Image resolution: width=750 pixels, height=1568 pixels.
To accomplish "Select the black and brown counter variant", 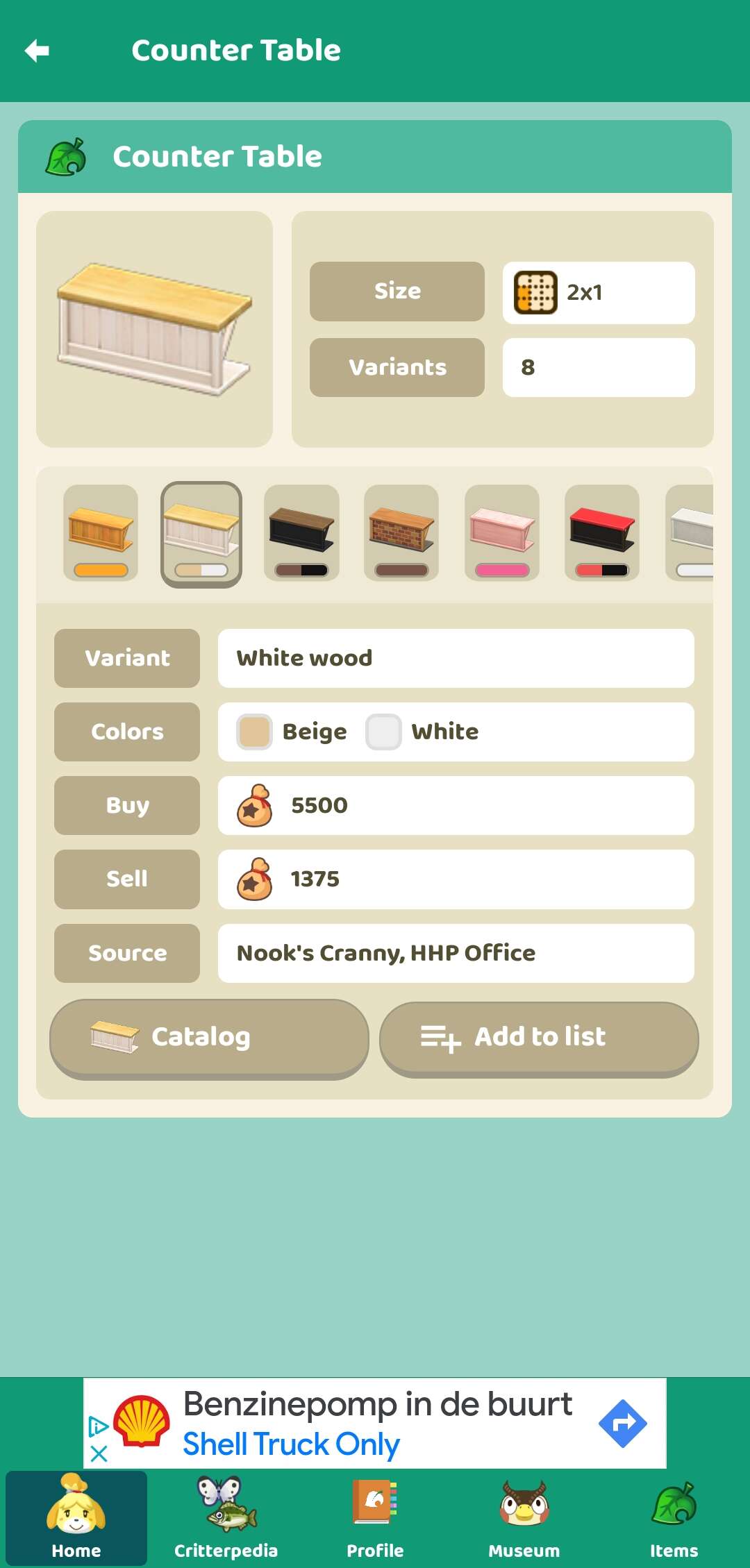I will 301,533.
